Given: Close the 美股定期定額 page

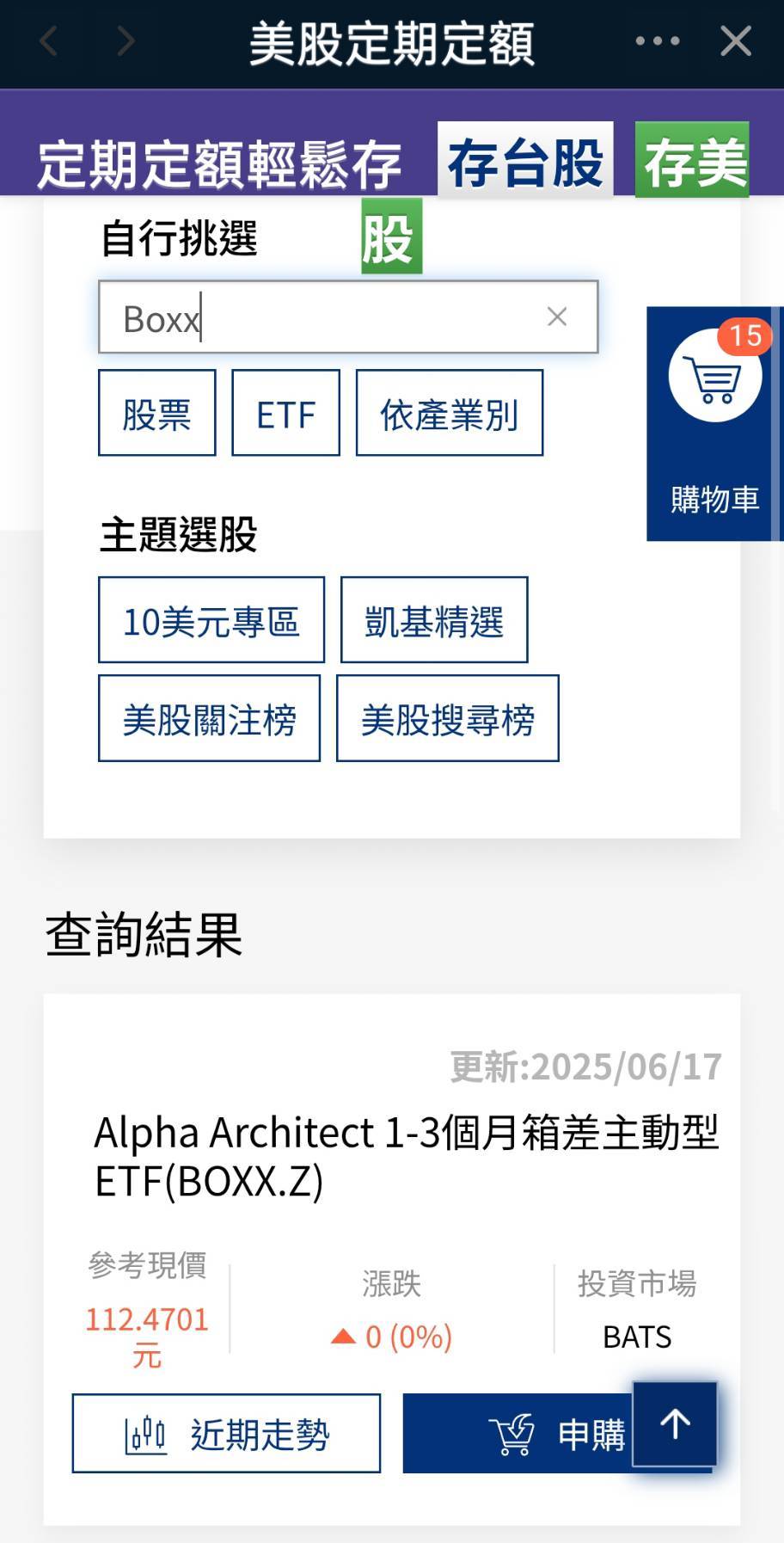Looking at the screenshot, I should pos(735,40).
